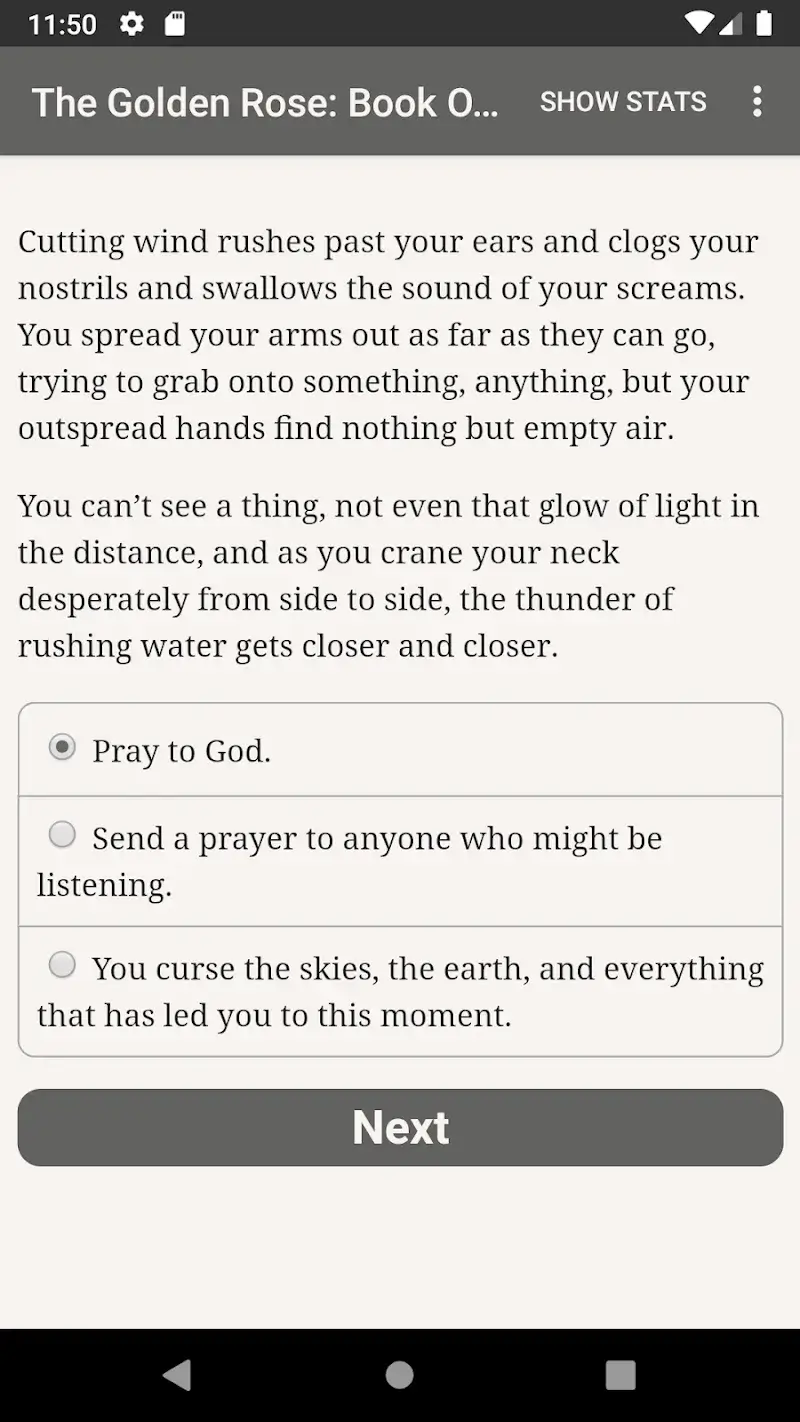Click the truncated title to reveal full name
Image resolution: width=800 pixels, height=1422 pixels.
pos(265,102)
